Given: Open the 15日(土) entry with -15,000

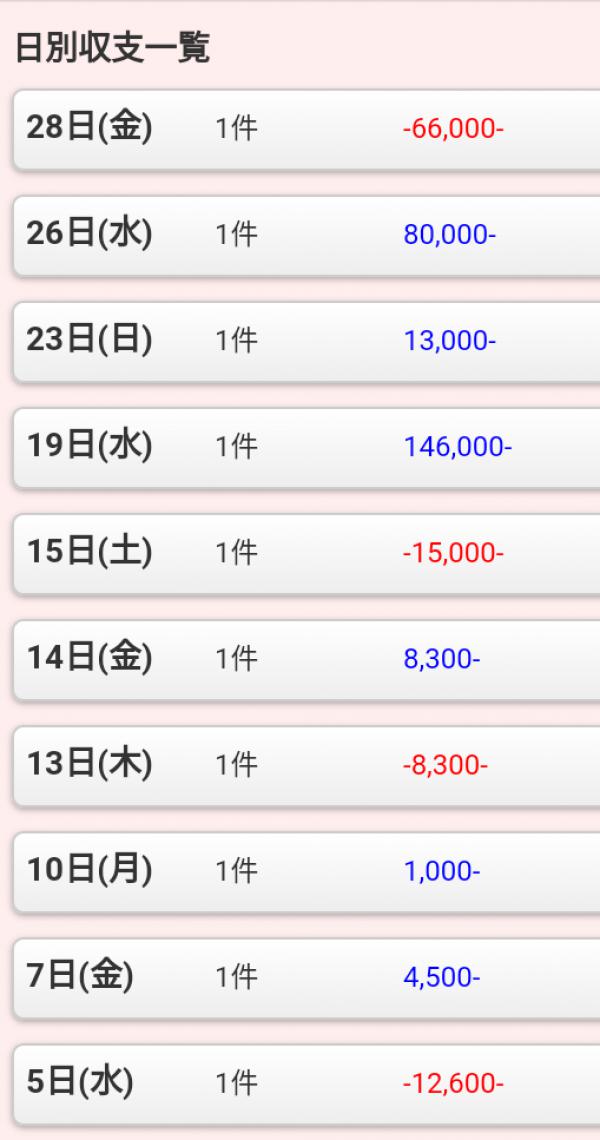Looking at the screenshot, I should tap(300, 553).
